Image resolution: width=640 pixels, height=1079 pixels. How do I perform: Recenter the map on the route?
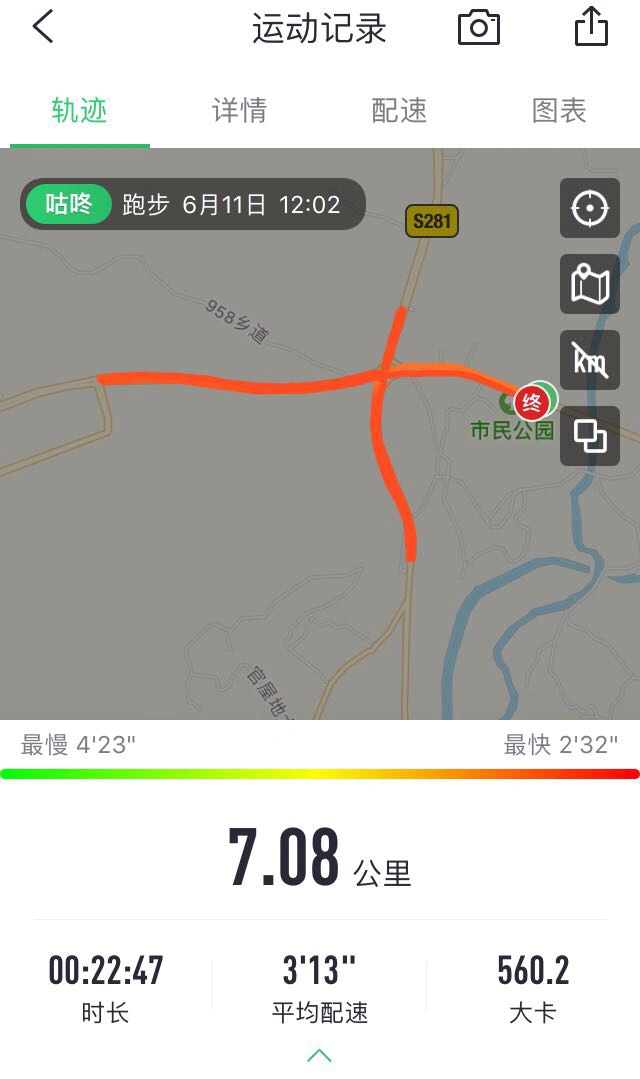tap(590, 208)
